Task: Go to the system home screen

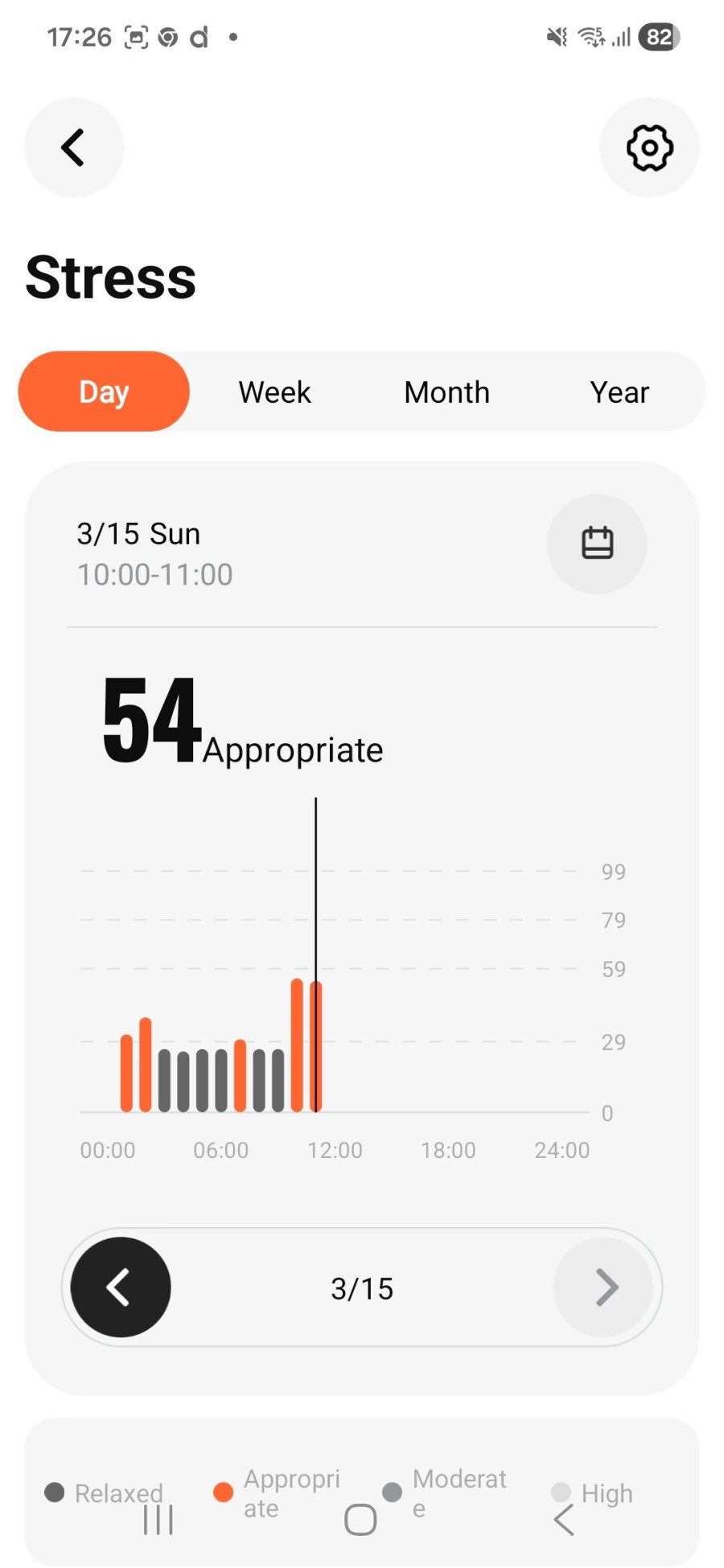Action: pos(360,1521)
